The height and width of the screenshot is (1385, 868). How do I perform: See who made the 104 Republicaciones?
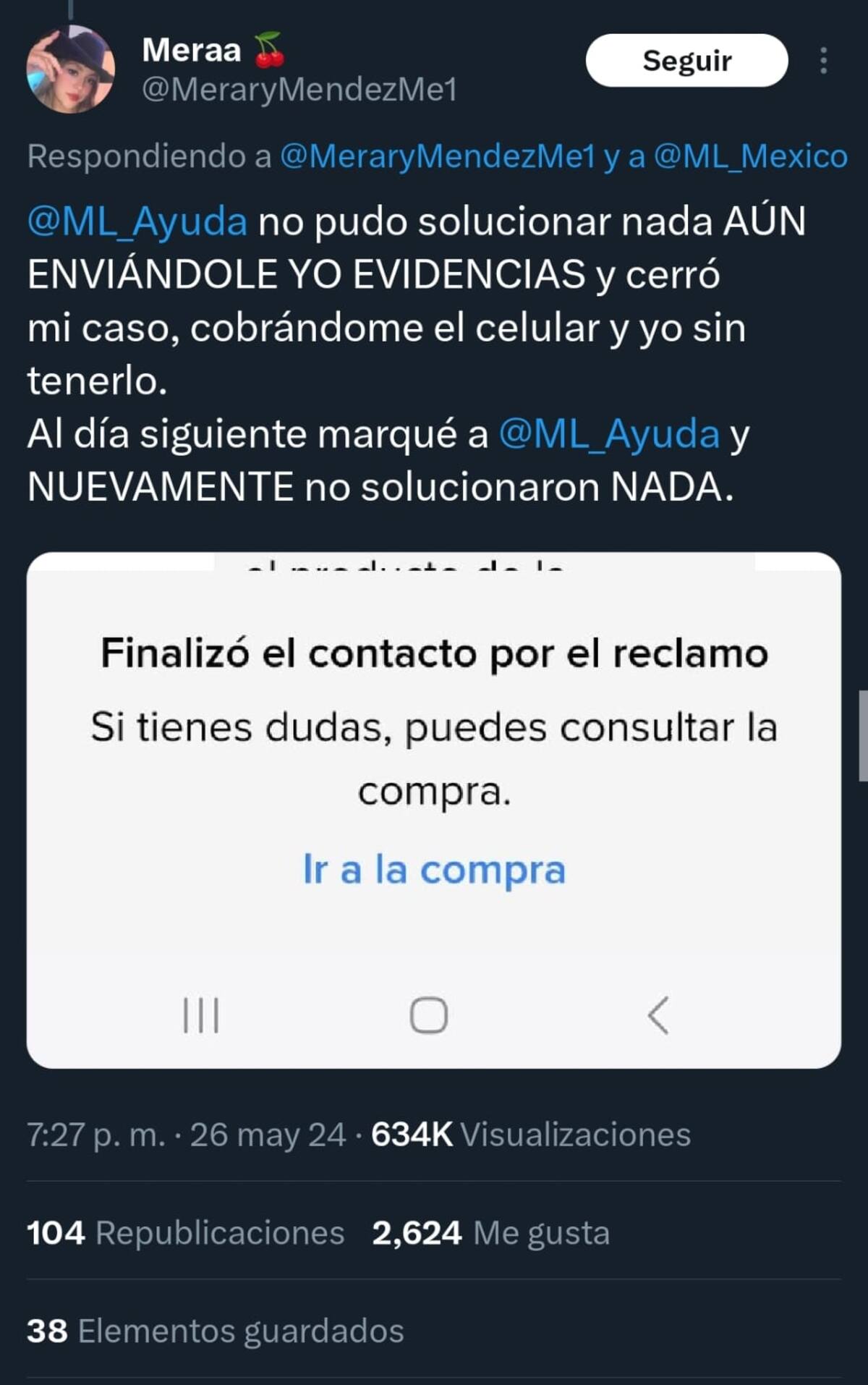point(185,1233)
